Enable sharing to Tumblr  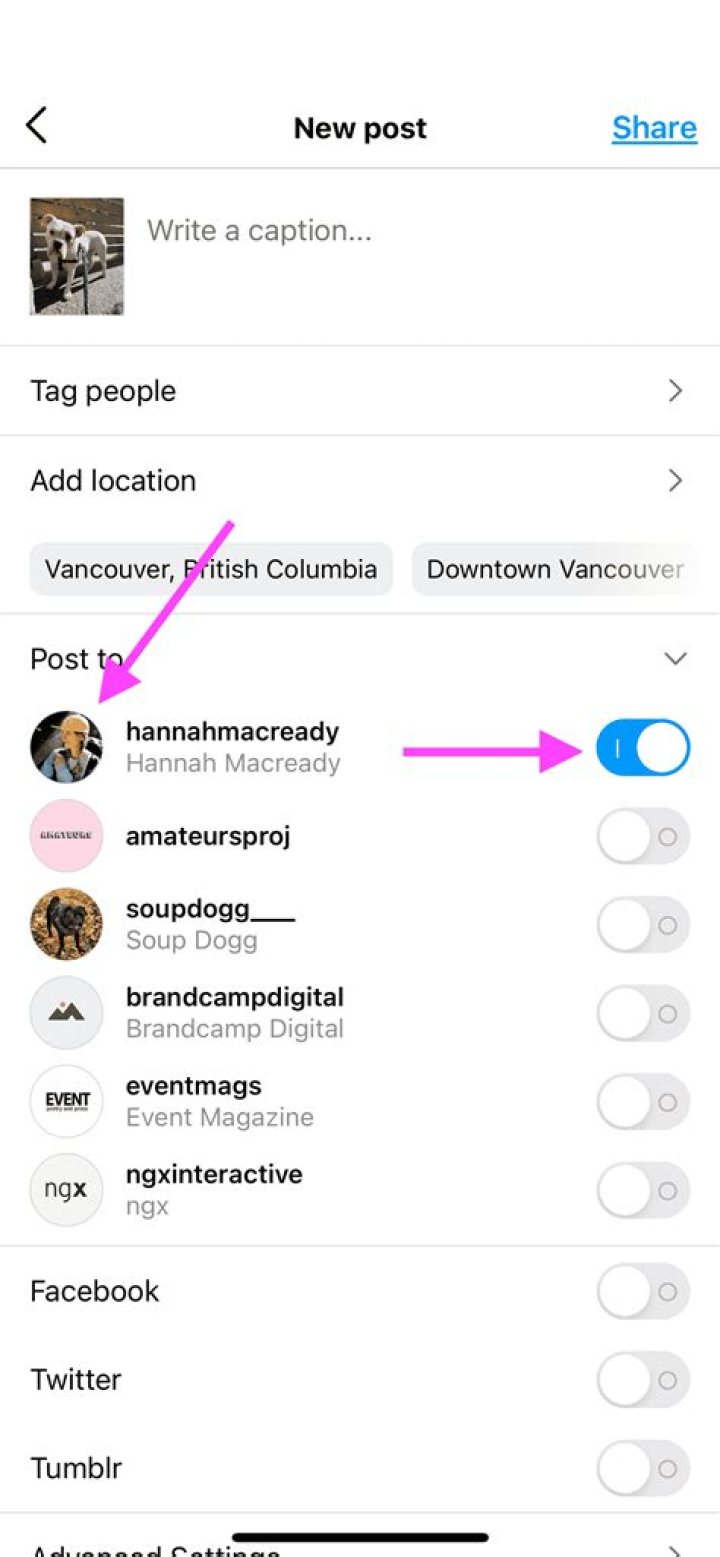(643, 1467)
